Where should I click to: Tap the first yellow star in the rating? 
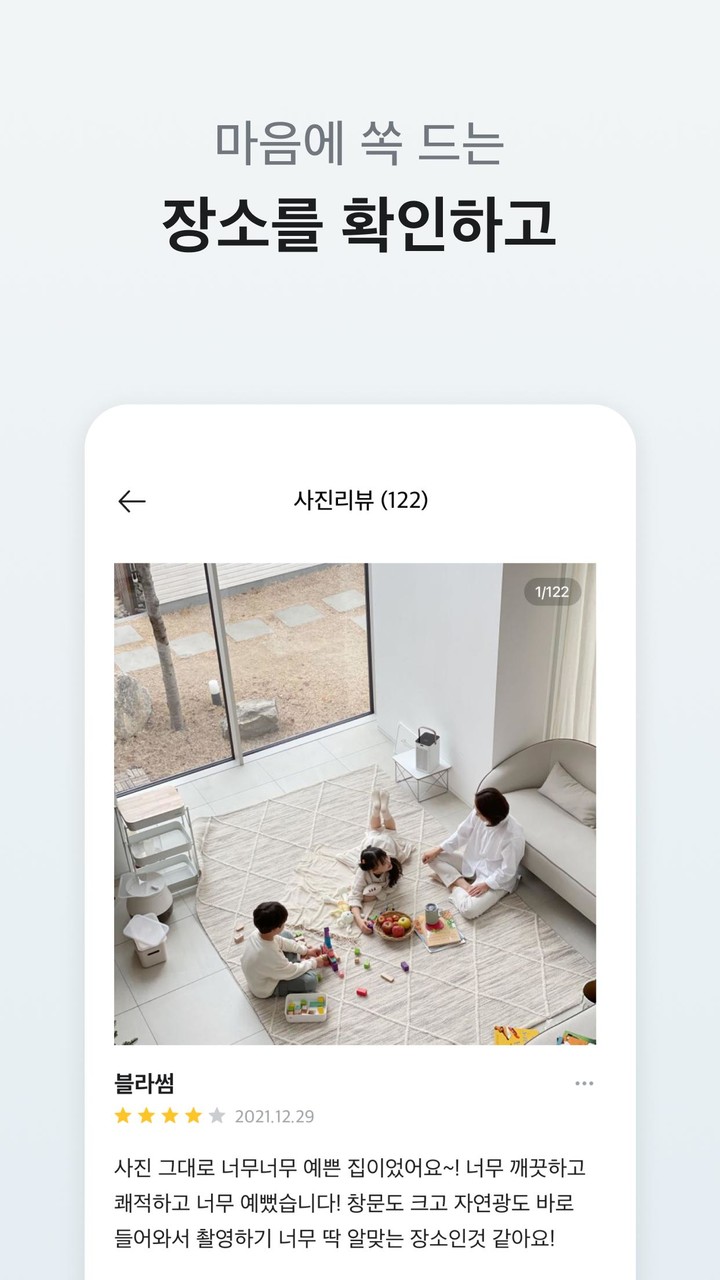123,1115
